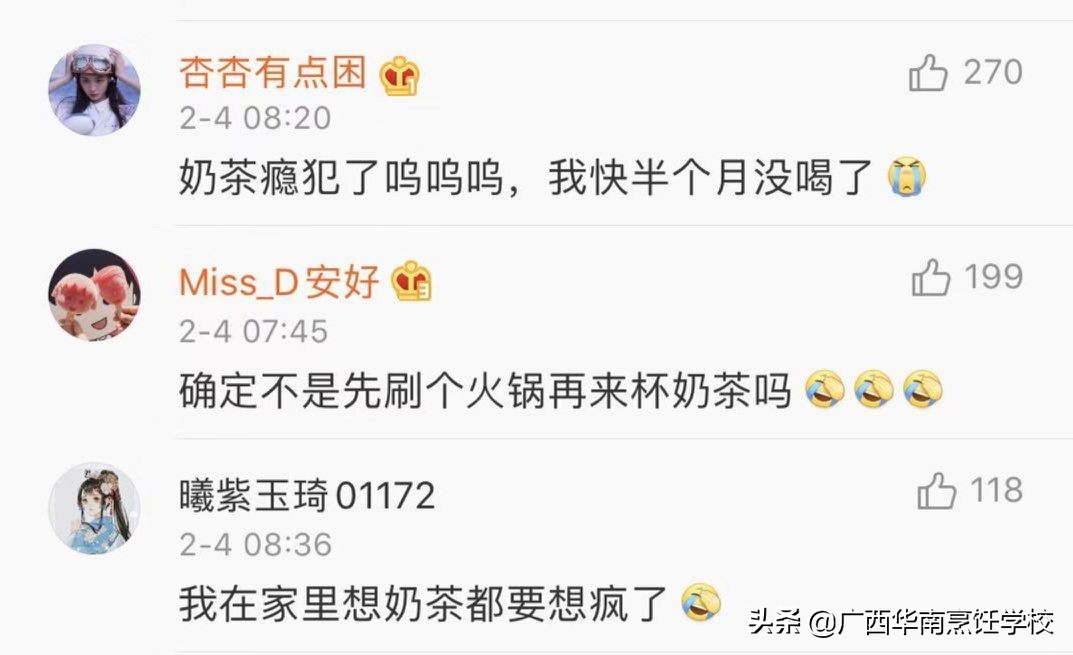Open 曦紫玉琦01172's profile avatar
This screenshot has width=1073, height=655.
click(x=94, y=508)
